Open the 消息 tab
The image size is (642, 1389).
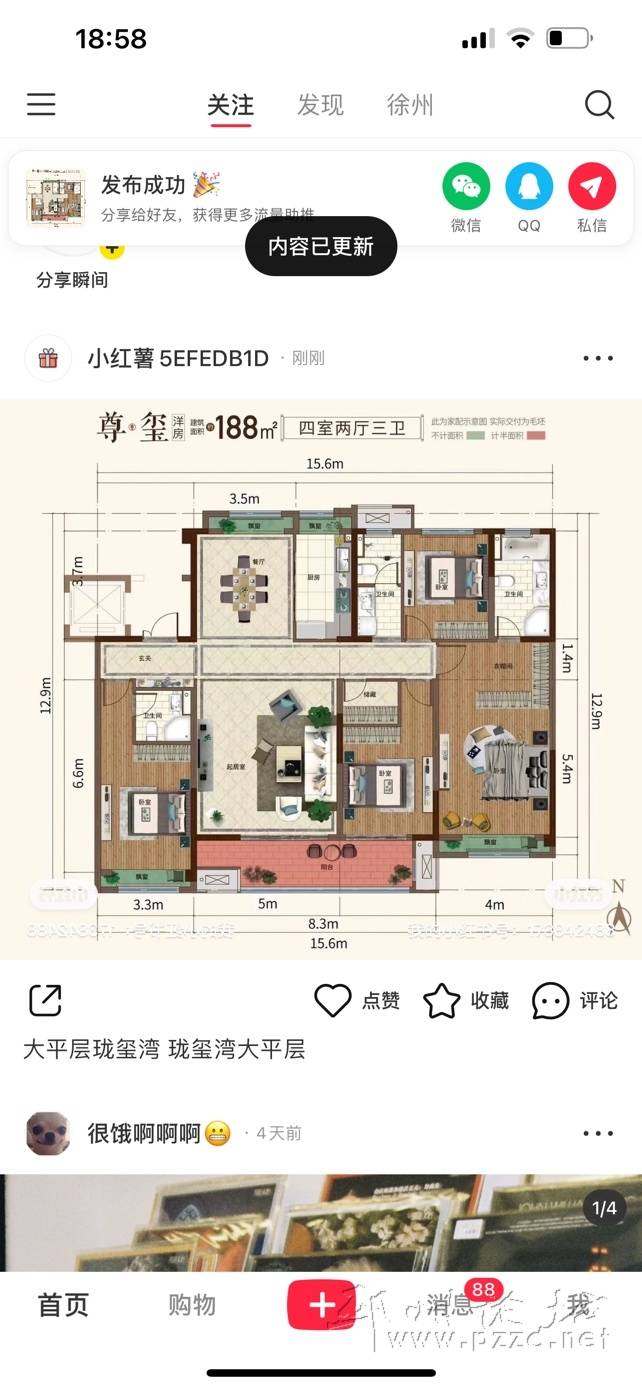click(450, 1304)
